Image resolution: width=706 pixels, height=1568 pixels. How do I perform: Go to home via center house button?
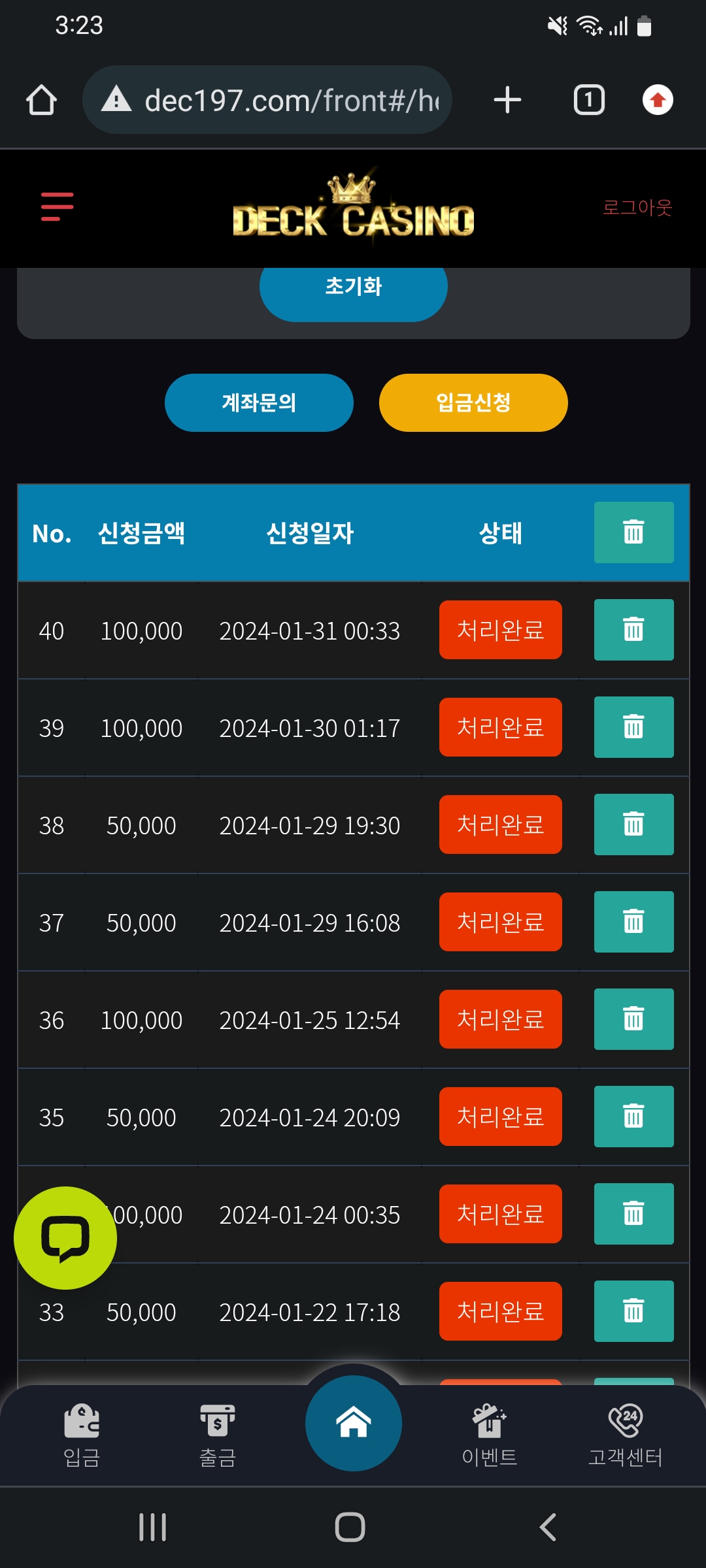coord(353,1423)
